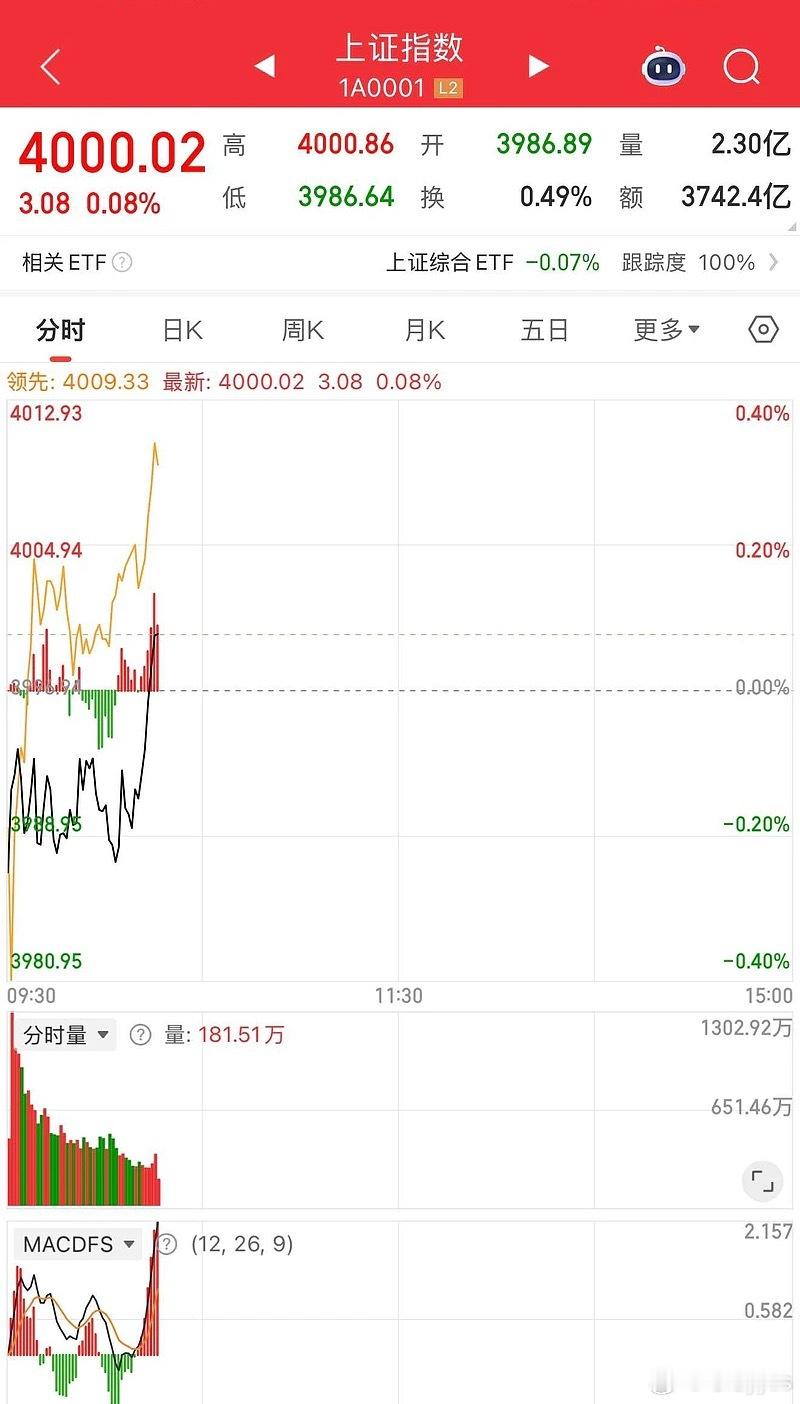Image resolution: width=800 pixels, height=1404 pixels.
Task: Open the 上证综合ETF link
Action: (x=449, y=262)
